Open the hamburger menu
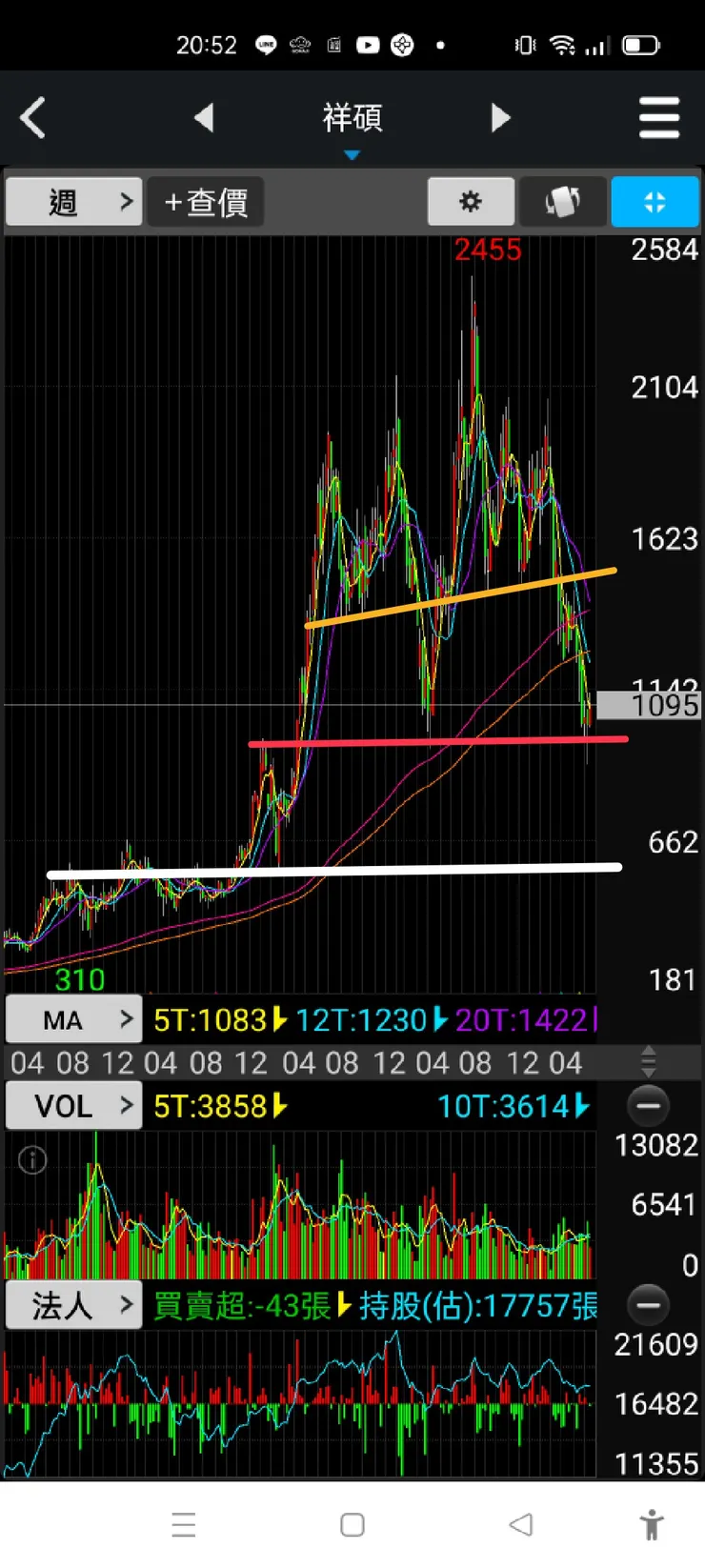 [x=658, y=118]
